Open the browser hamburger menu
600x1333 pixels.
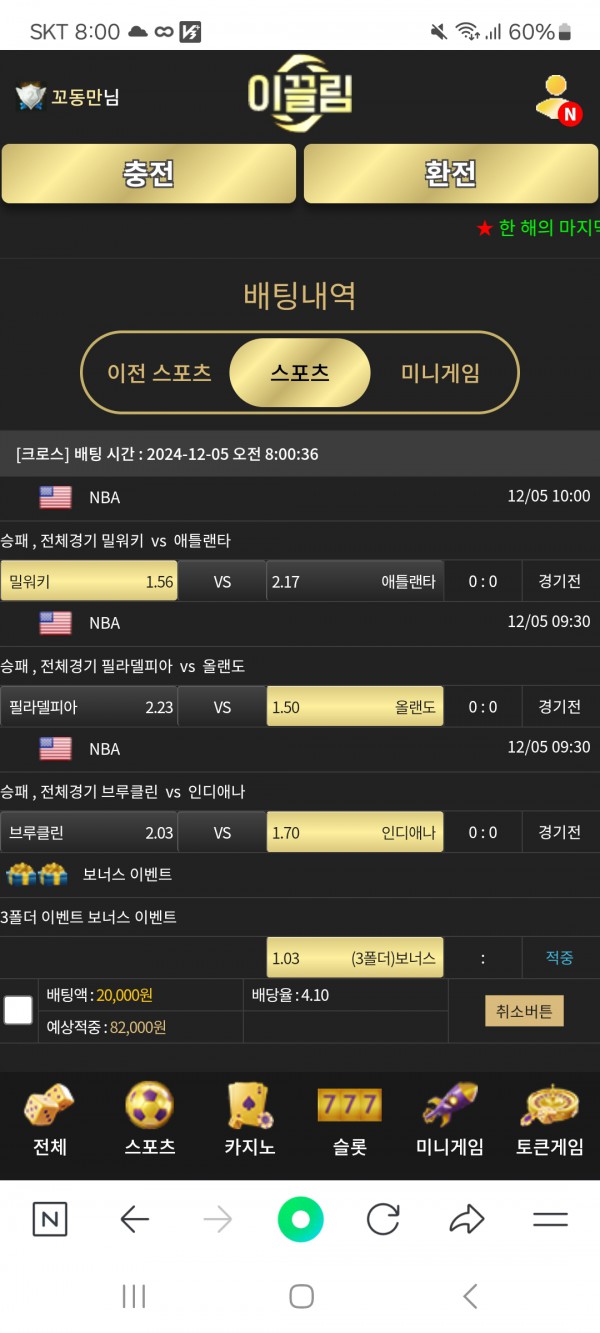point(550,1219)
